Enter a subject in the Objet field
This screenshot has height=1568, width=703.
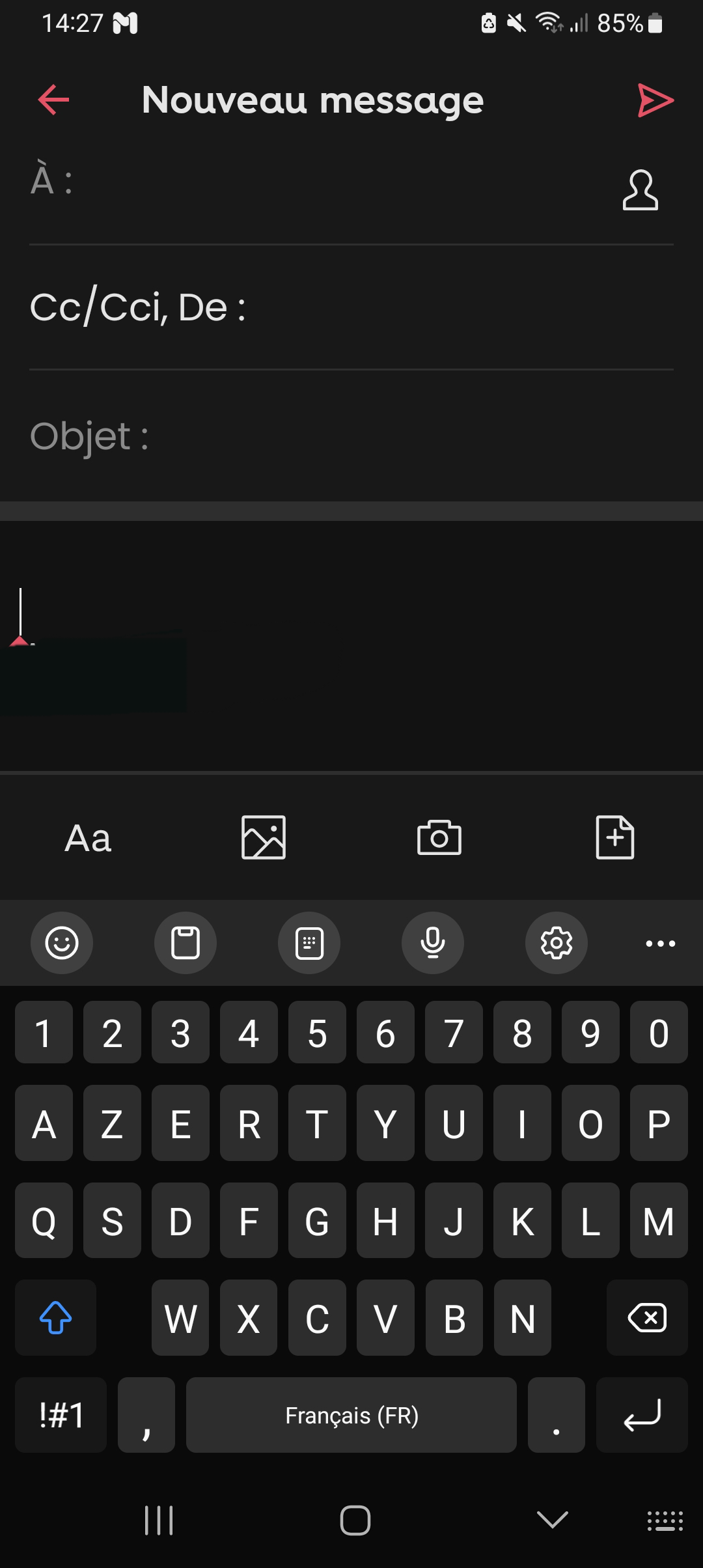pos(391,436)
